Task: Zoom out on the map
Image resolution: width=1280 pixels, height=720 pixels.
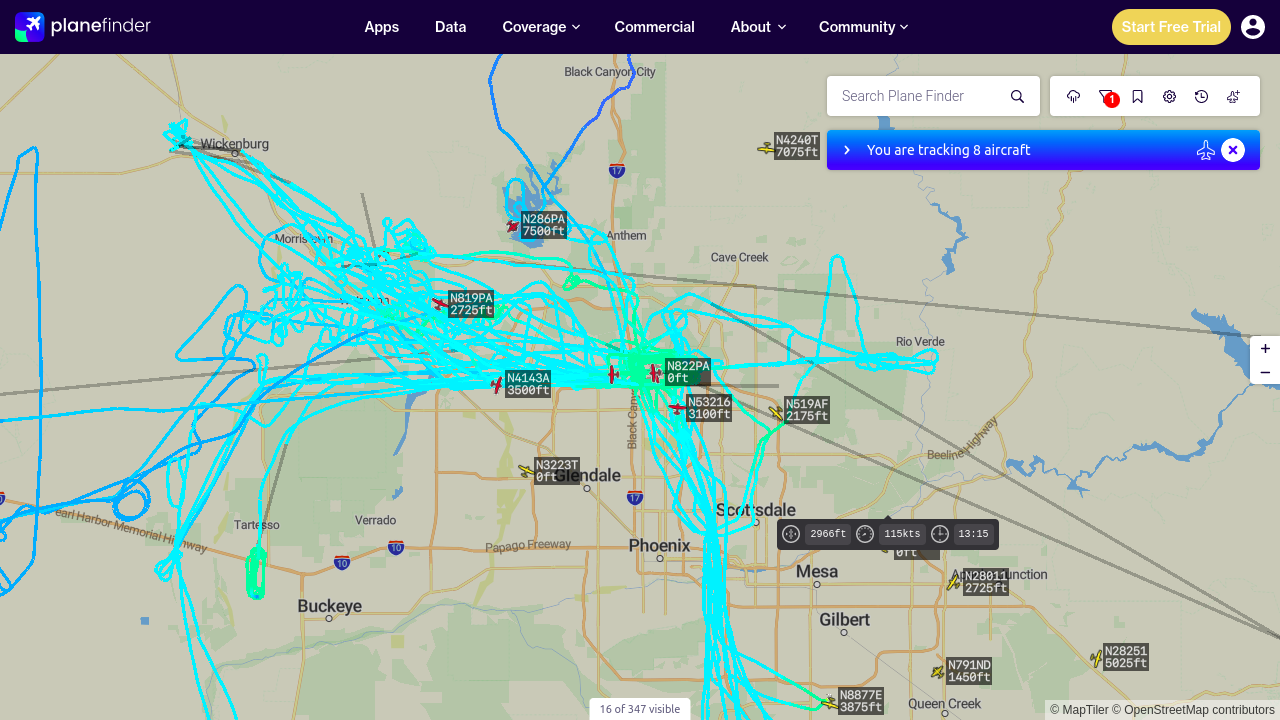Action: click(1265, 372)
